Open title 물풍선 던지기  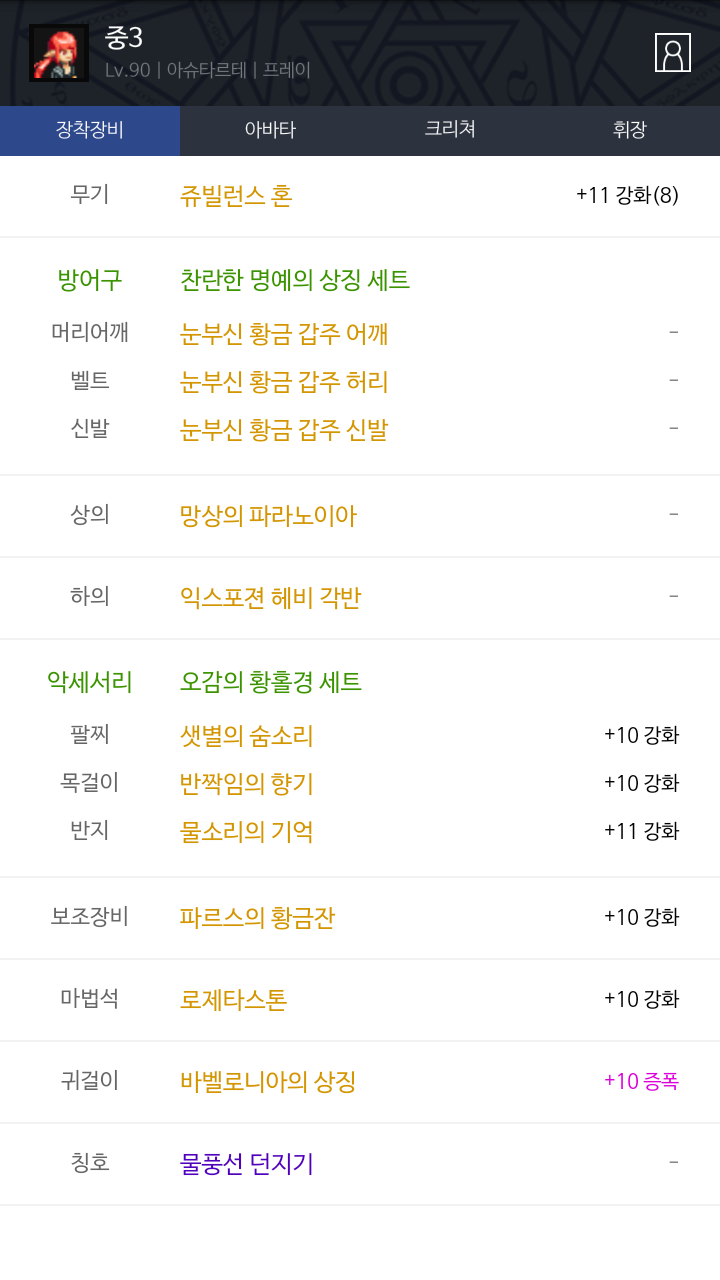click(246, 1163)
